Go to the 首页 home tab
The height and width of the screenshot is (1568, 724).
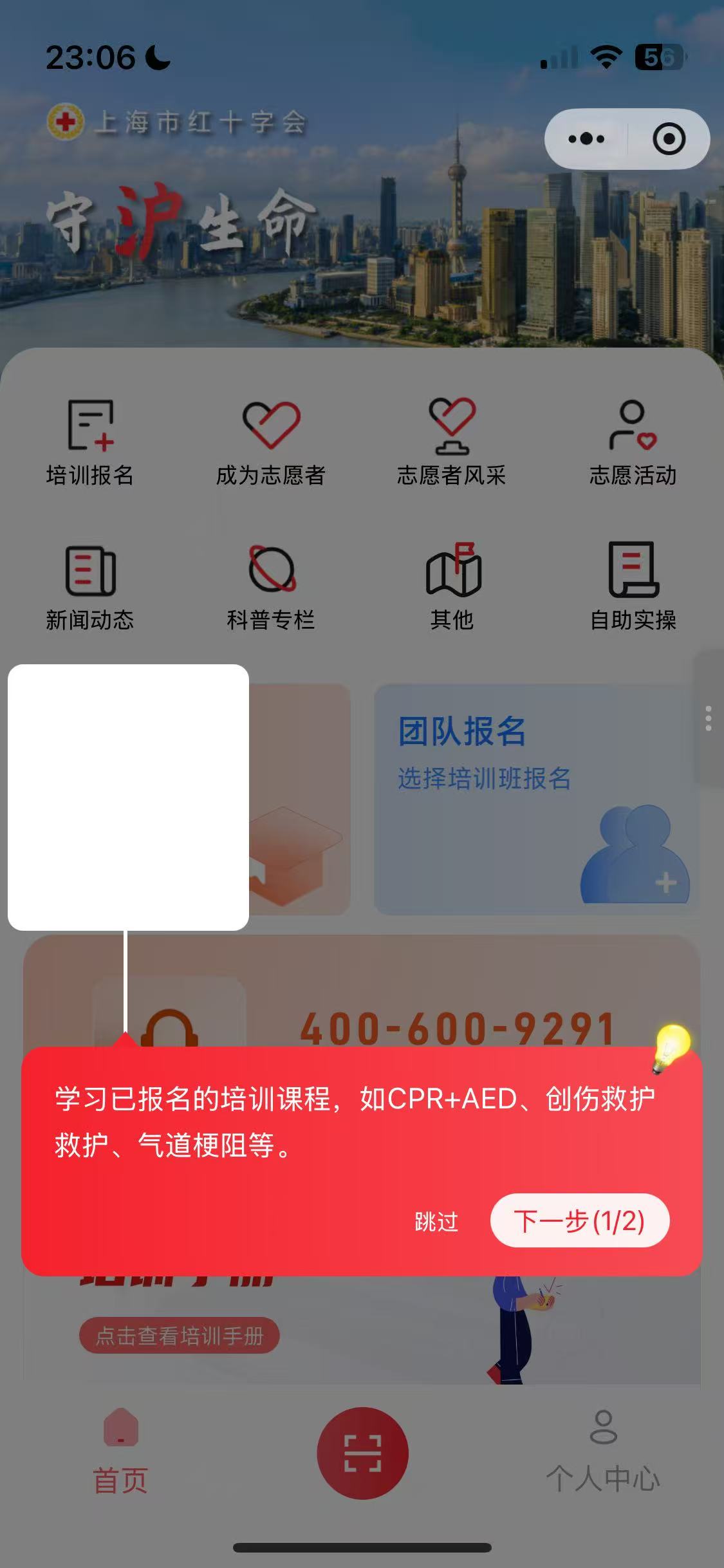(x=120, y=1453)
